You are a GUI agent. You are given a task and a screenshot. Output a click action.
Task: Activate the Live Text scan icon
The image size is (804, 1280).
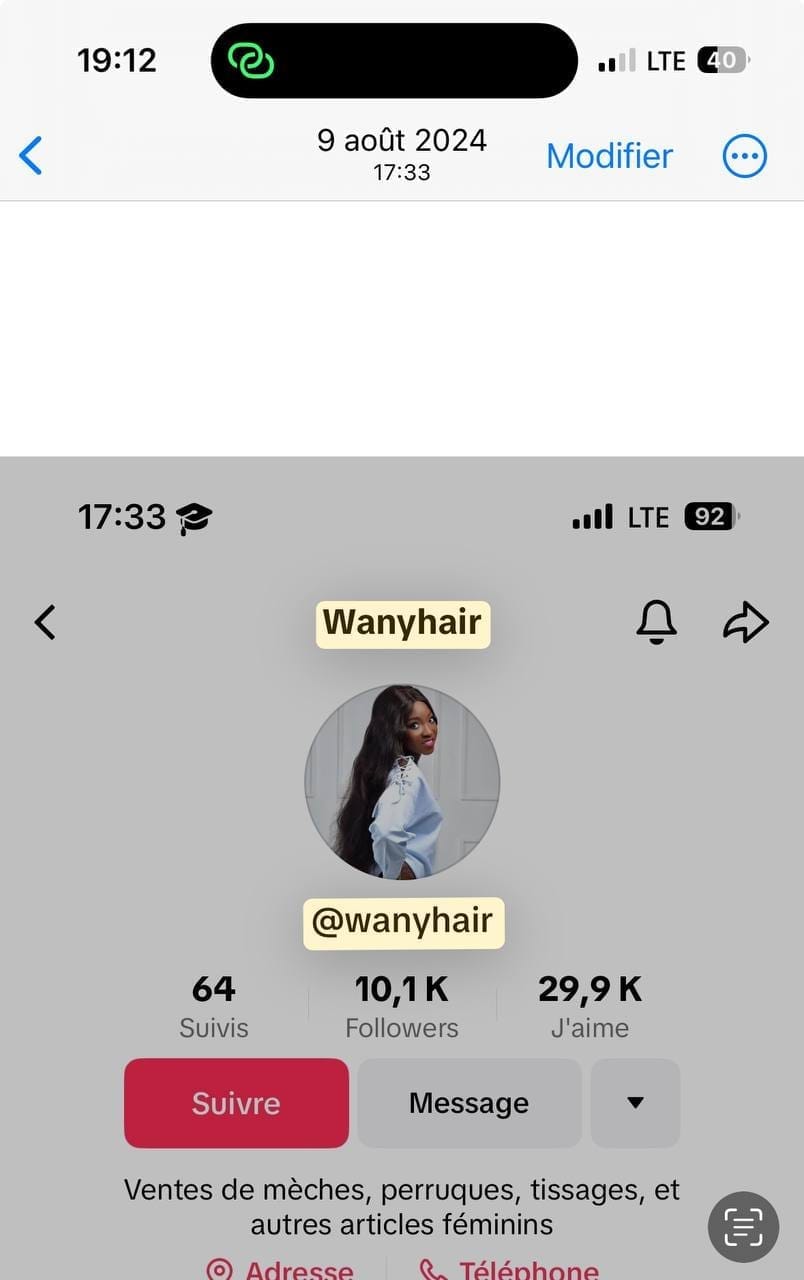point(742,1226)
